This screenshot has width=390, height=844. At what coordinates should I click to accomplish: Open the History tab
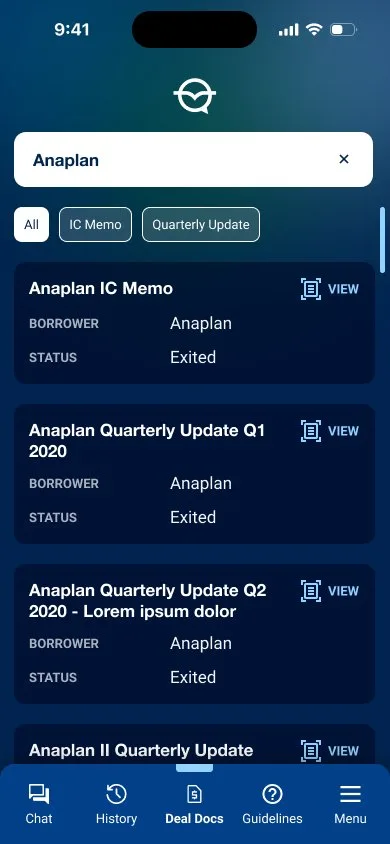[116, 804]
